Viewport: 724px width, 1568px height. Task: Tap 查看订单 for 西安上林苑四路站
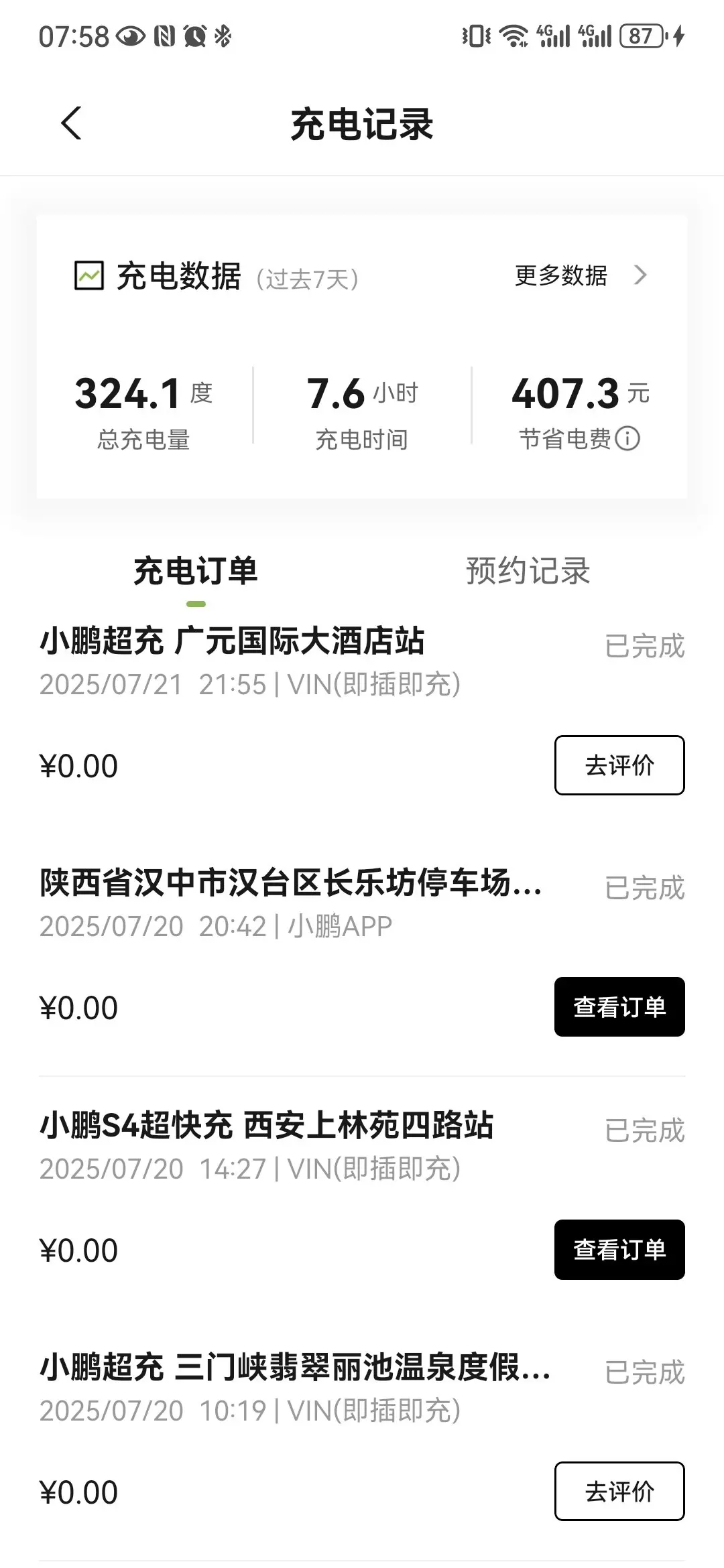pos(619,1250)
